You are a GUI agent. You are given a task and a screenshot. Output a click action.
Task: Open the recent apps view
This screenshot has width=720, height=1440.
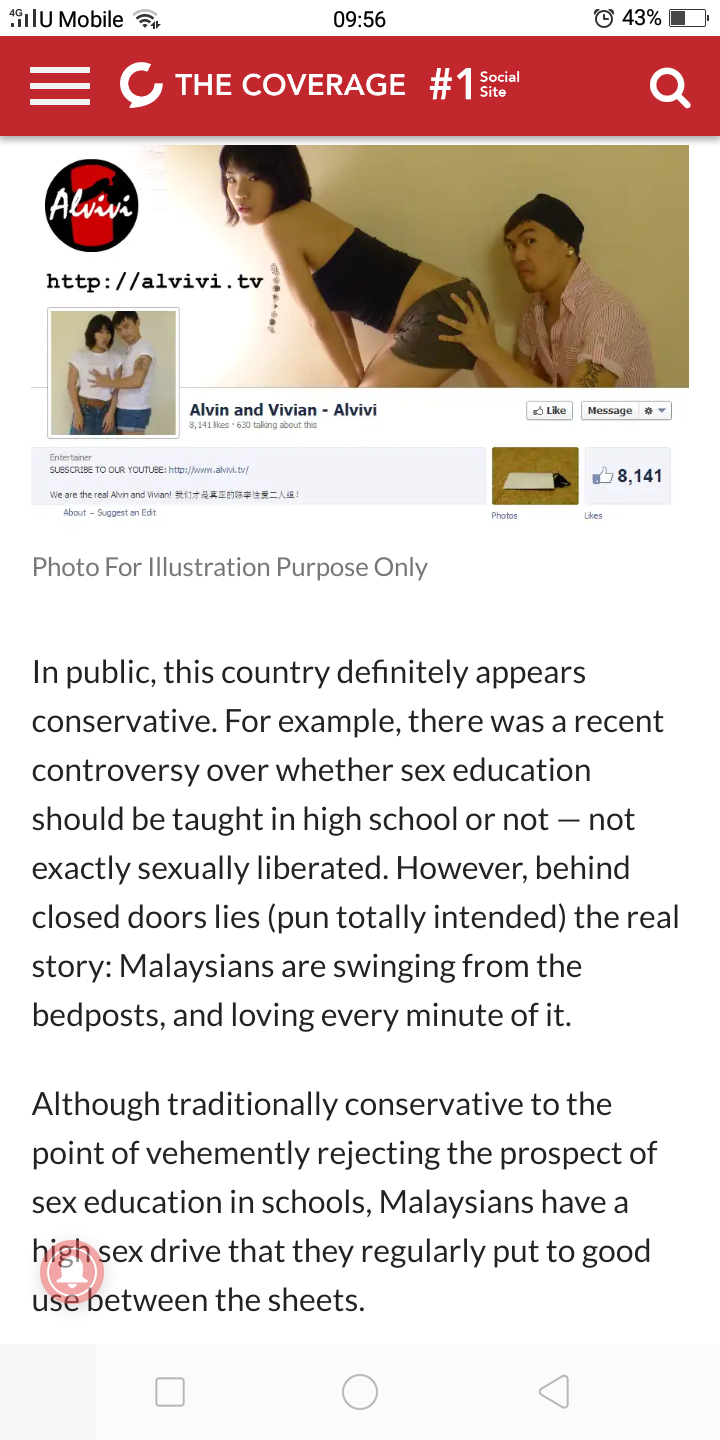click(170, 1391)
